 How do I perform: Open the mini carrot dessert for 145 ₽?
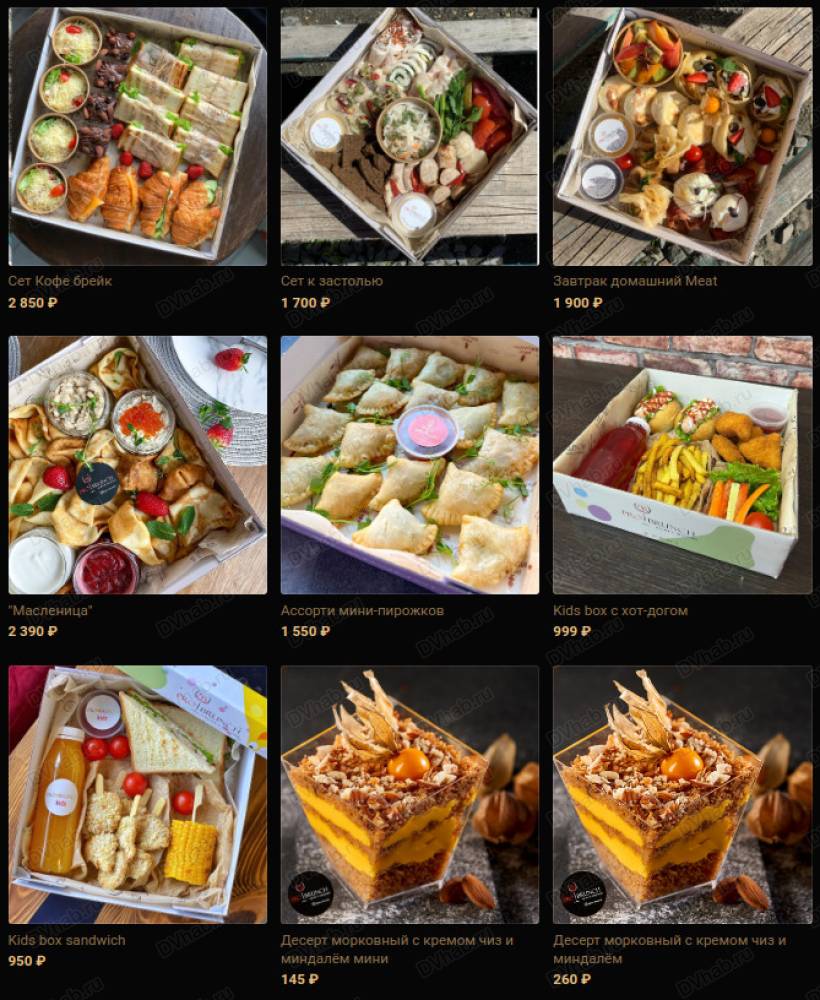point(409,794)
